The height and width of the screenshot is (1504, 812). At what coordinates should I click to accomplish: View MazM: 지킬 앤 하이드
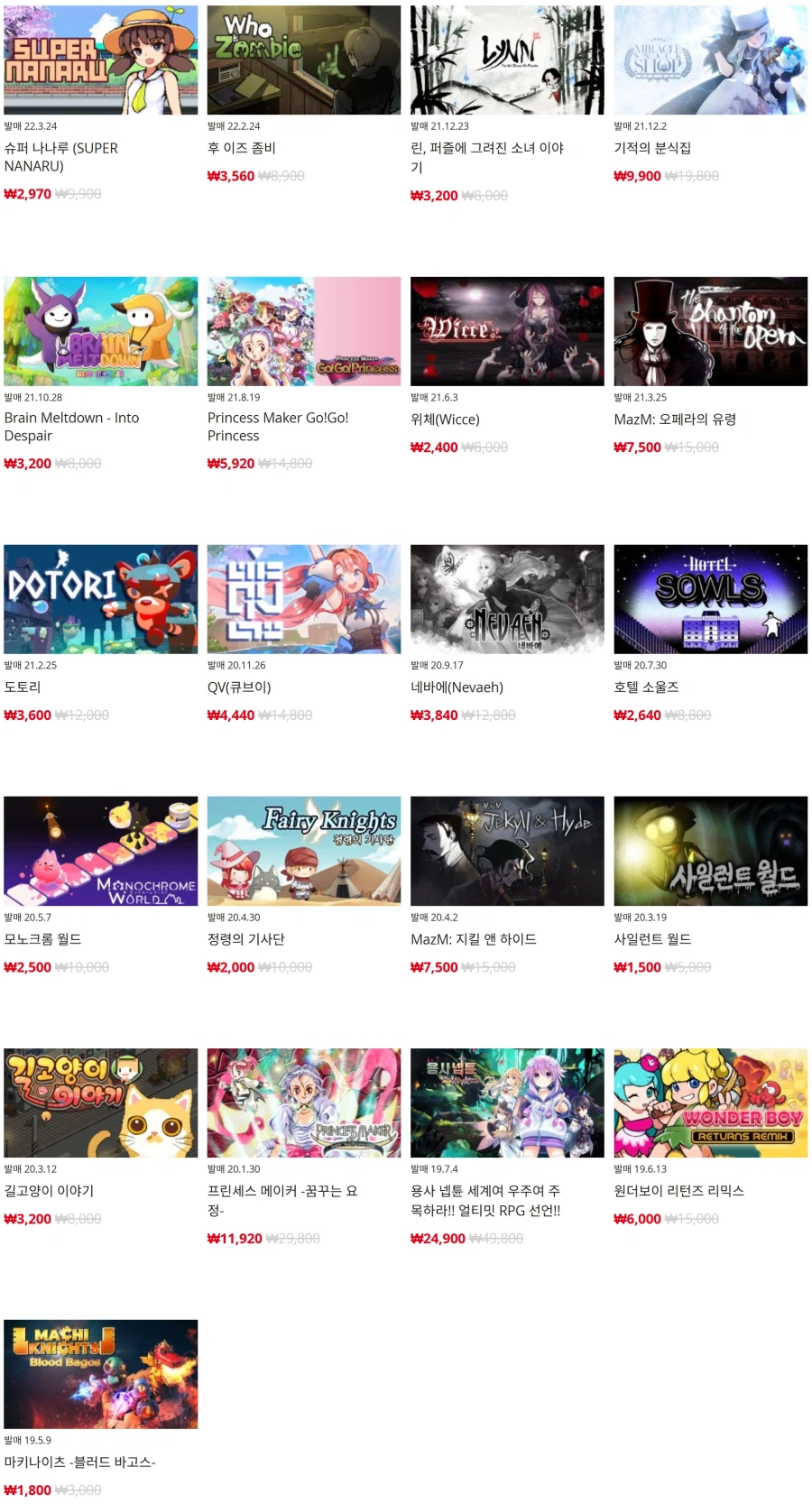click(507, 851)
